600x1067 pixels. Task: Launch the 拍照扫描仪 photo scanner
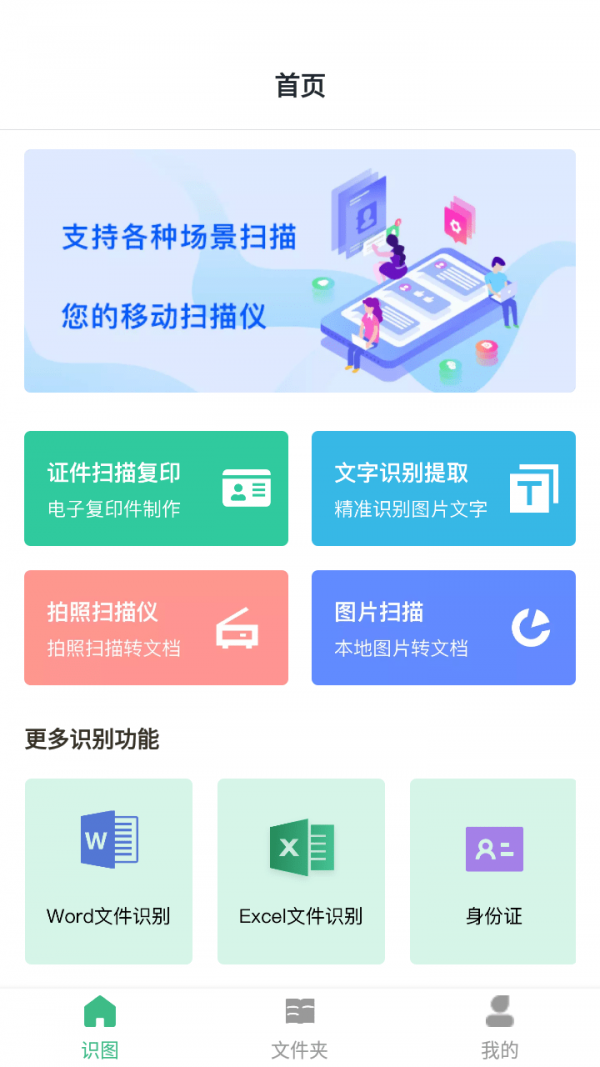point(156,628)
